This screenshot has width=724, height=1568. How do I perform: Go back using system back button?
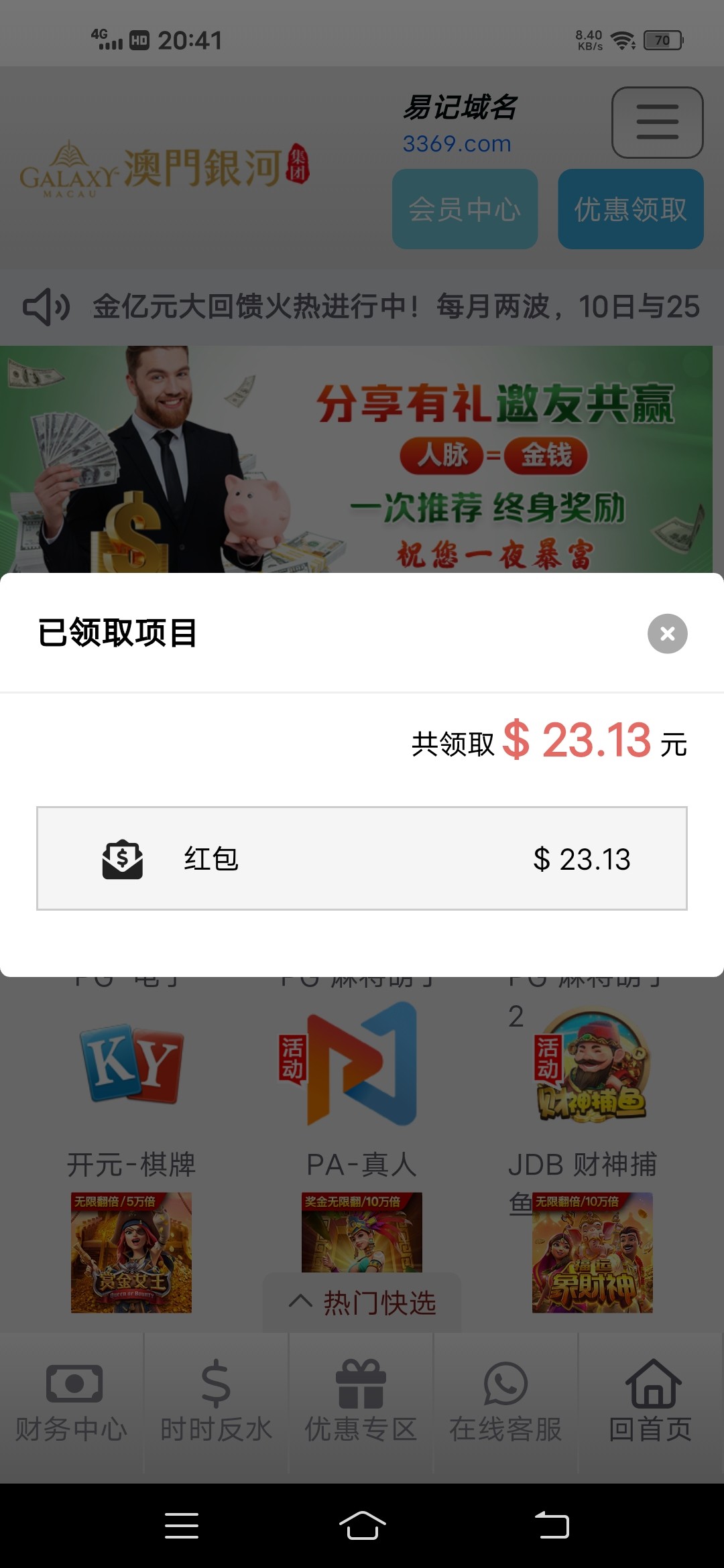point(552,1526)
